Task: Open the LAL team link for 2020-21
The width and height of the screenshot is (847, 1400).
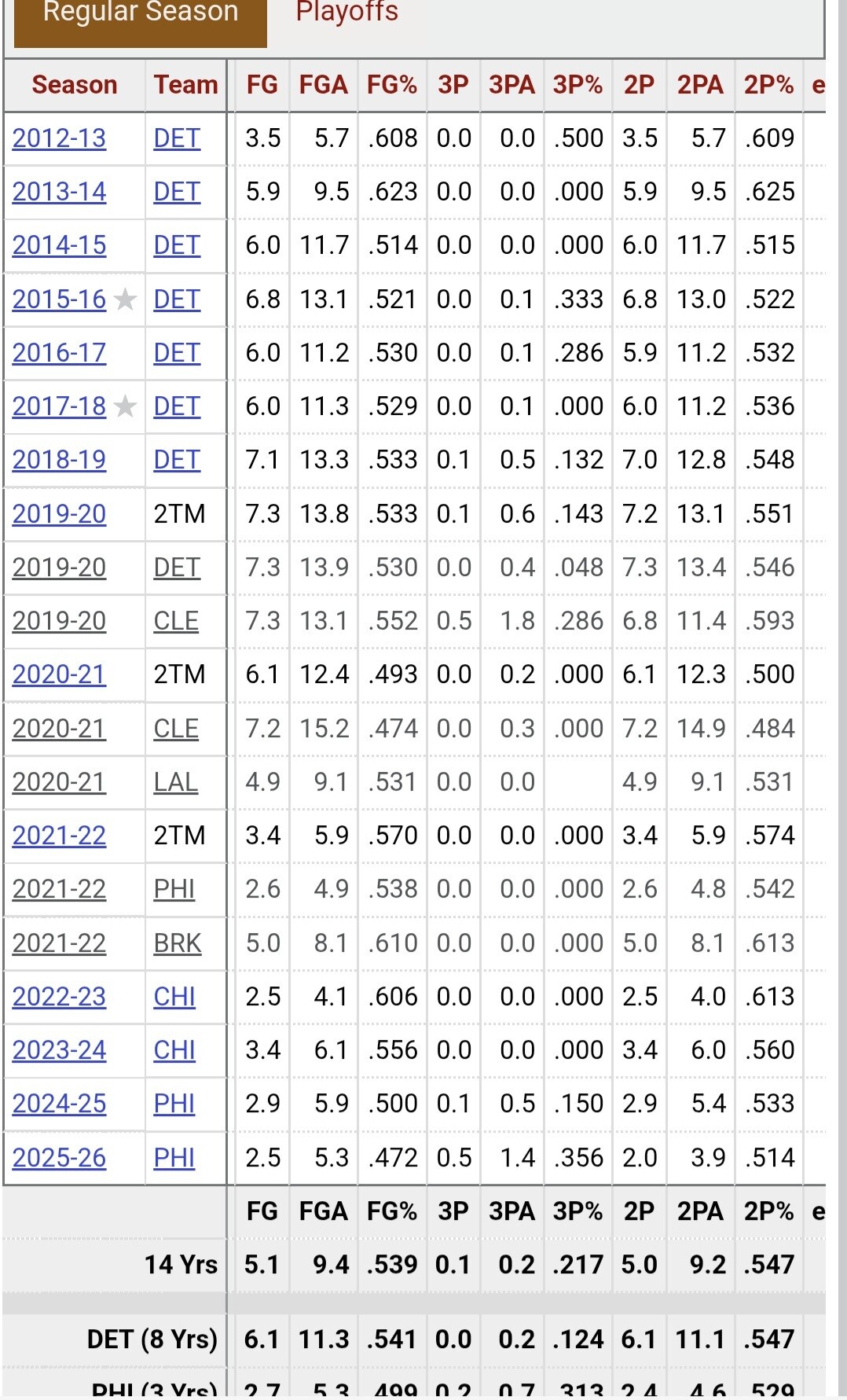Action: click(176, 782)
